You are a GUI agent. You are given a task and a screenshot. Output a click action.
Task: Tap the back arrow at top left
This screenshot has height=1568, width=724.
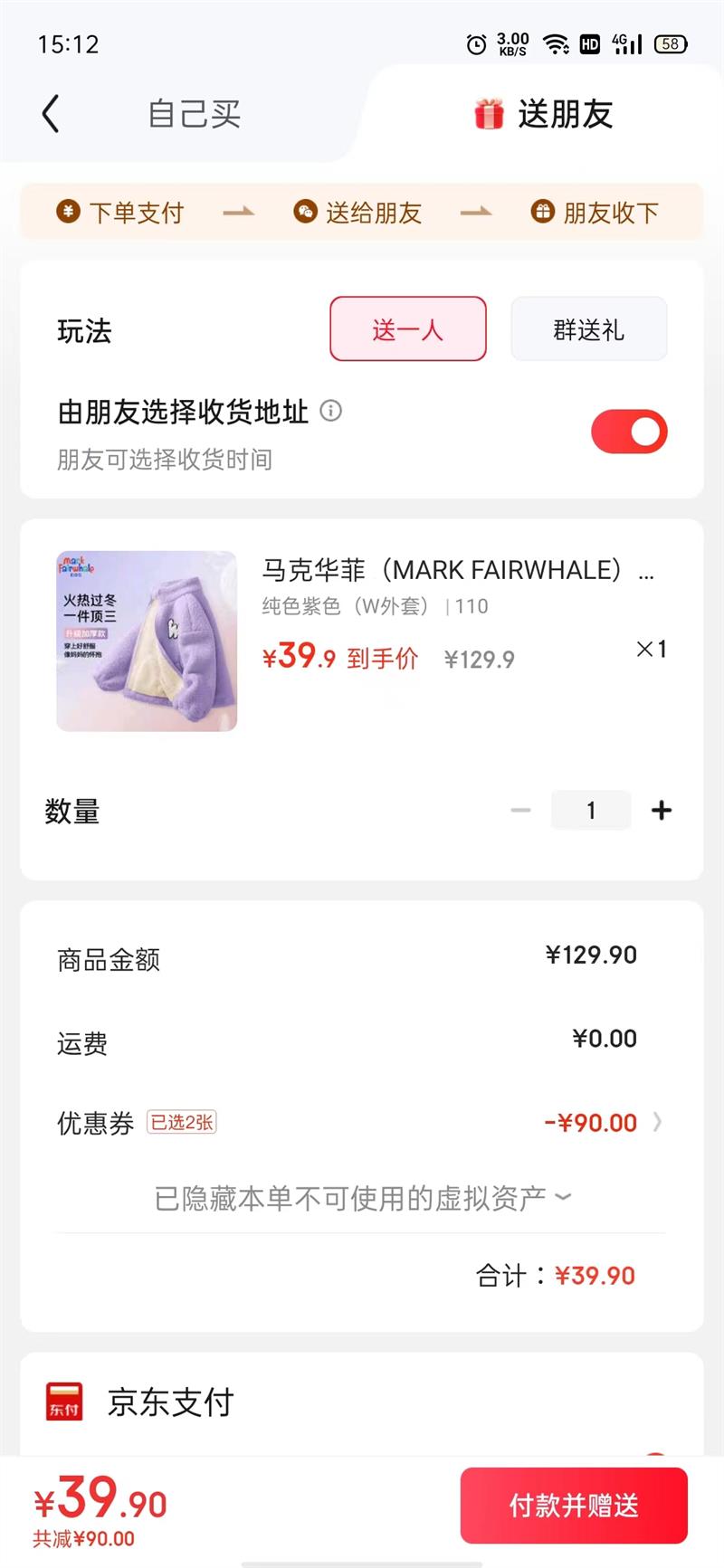click(50, 114)
